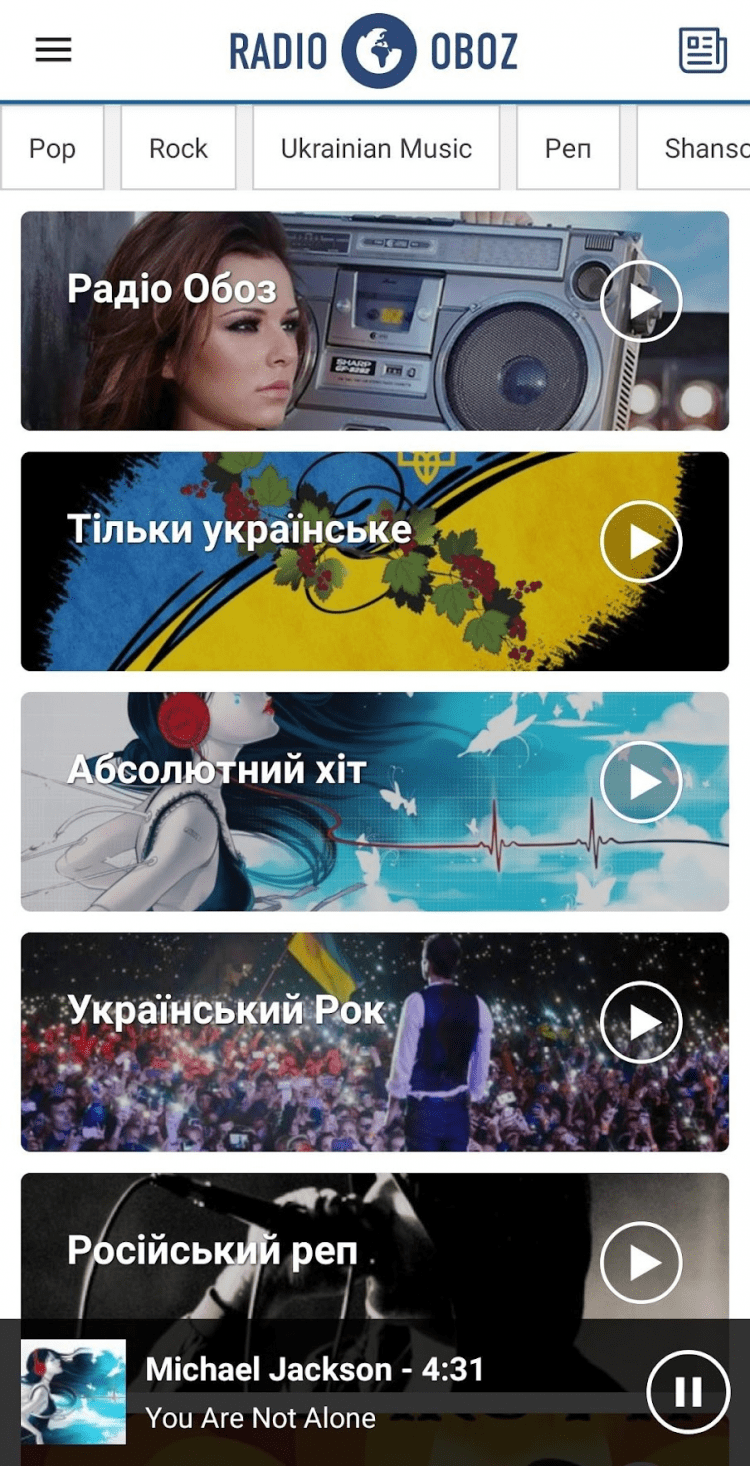The width and height of the screenshot is (750, 1466).
Task: Pause the Michael Jackson track
Action: [x=687, y=1391]
